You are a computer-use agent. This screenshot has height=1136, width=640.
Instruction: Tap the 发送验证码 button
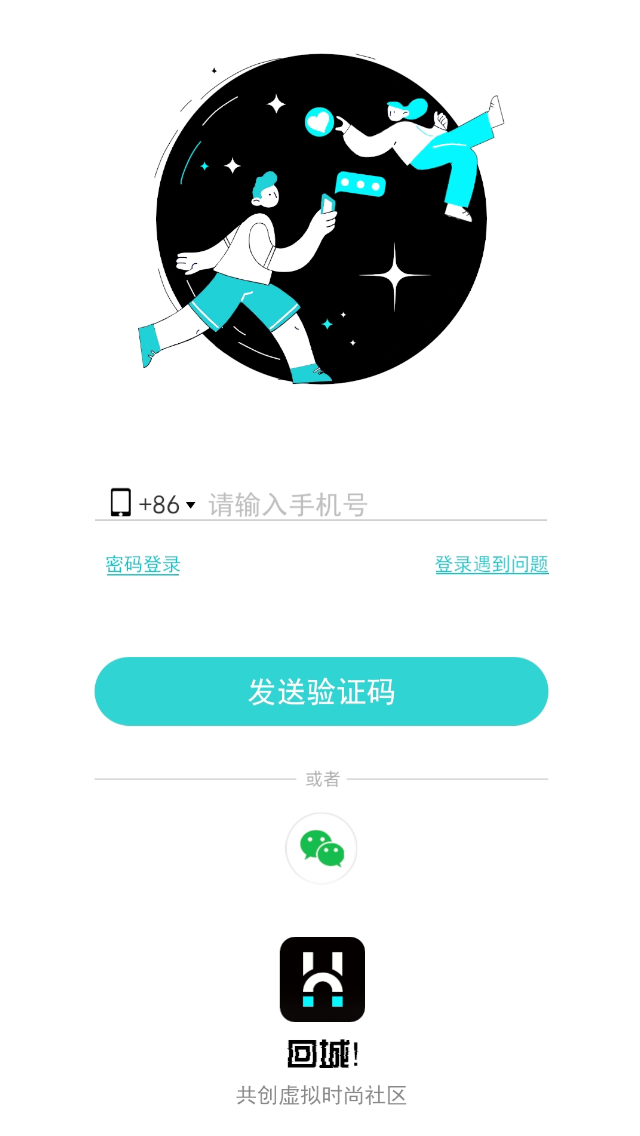321,691
